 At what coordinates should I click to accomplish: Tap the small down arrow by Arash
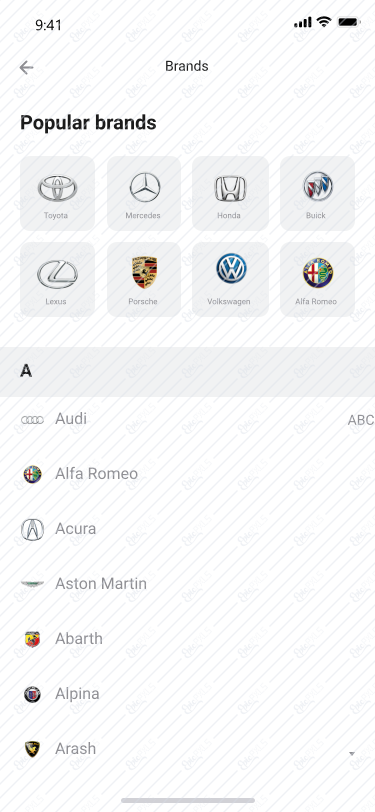[352, 753]
